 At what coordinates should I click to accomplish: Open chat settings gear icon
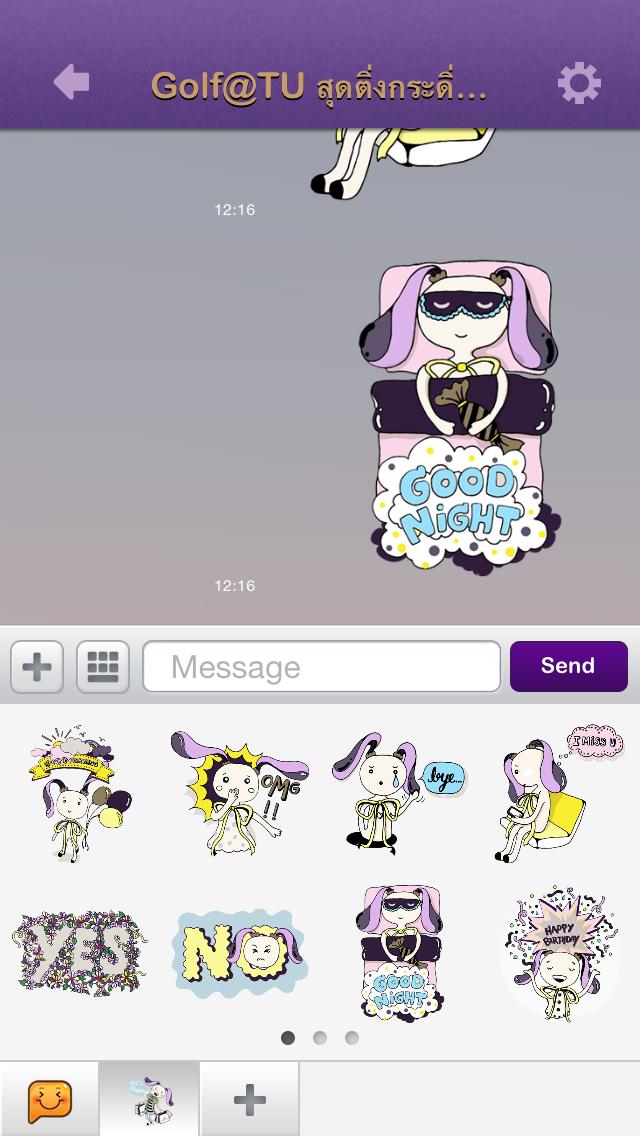[x=579, y=84]
